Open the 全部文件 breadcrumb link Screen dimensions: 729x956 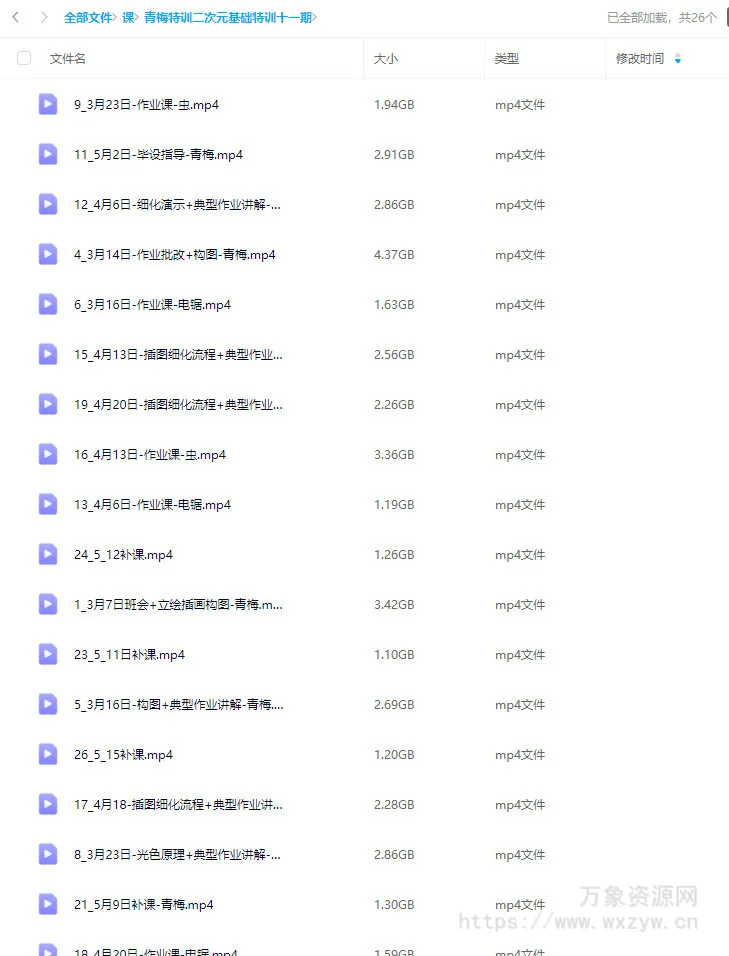pyautogui.click(x=88, y=17)
